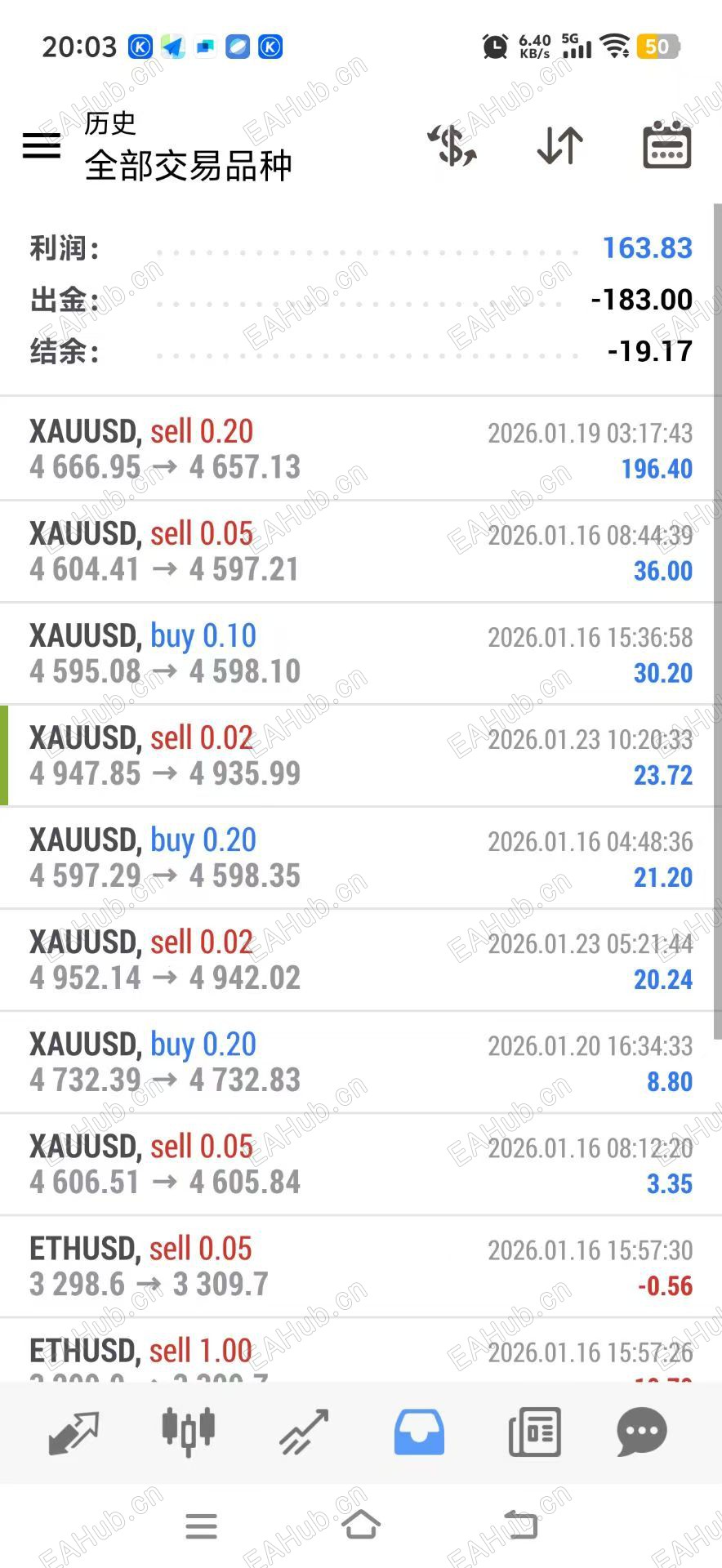Go to the trade tab
The height and width of the screenshot is (1568, 722).
(x=304, y=1432)
